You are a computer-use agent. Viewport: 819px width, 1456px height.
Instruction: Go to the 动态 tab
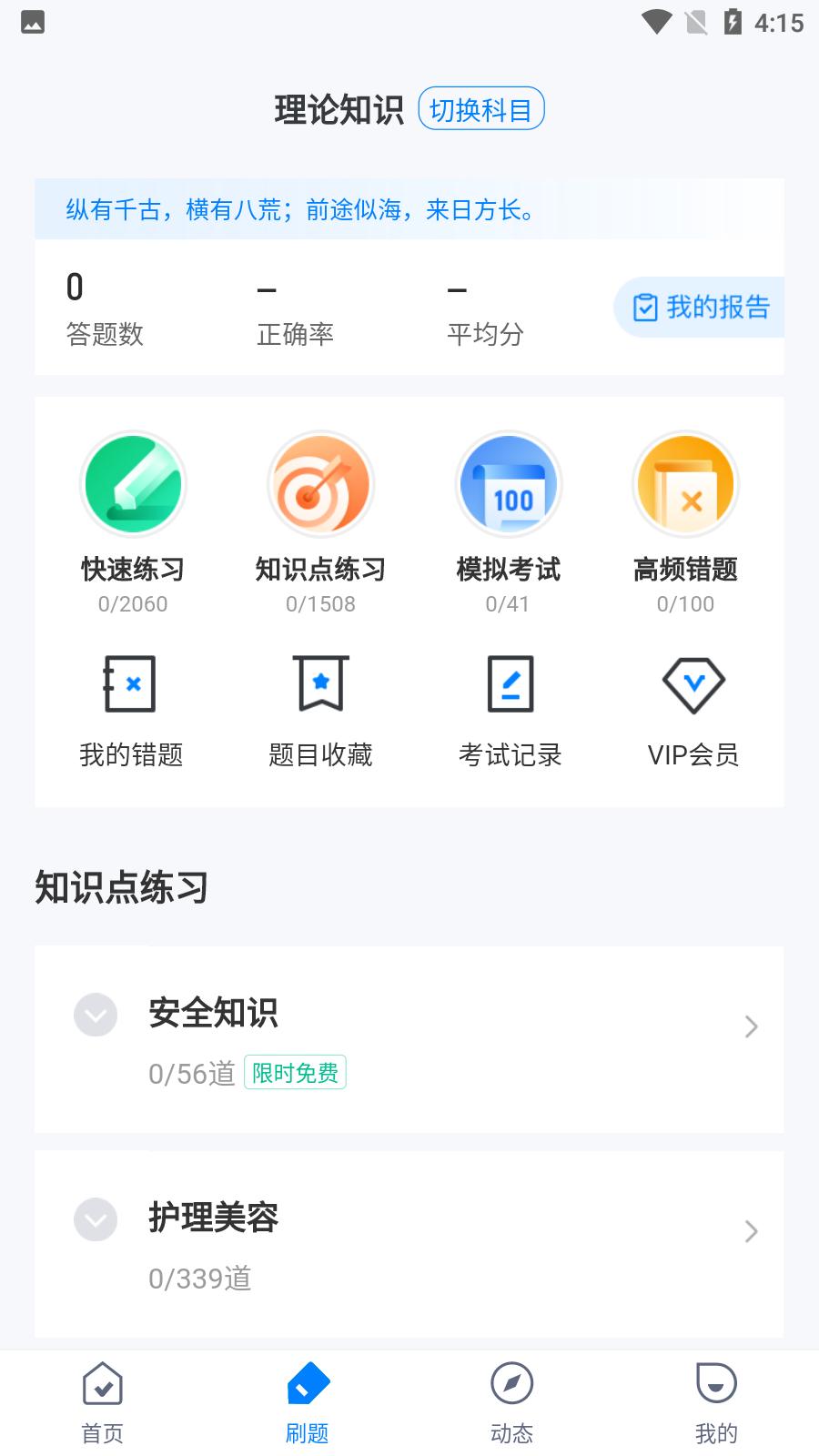coord(511,1403)
